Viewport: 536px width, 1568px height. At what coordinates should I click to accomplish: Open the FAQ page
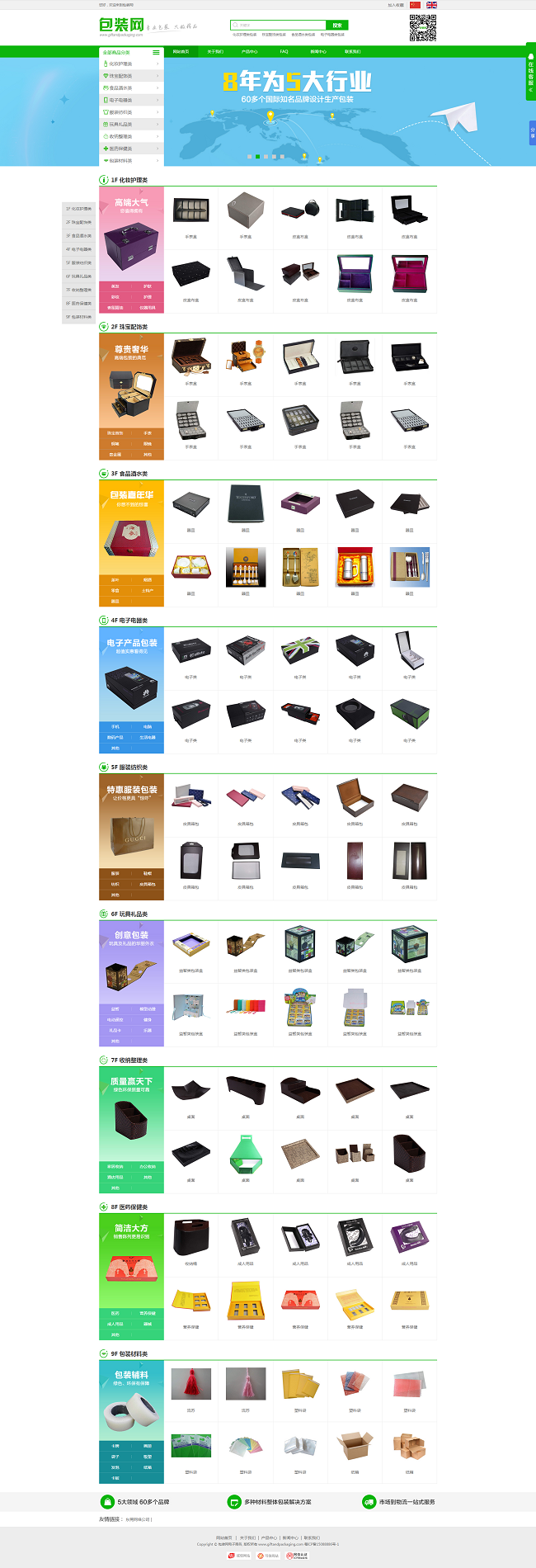point(284,51)
